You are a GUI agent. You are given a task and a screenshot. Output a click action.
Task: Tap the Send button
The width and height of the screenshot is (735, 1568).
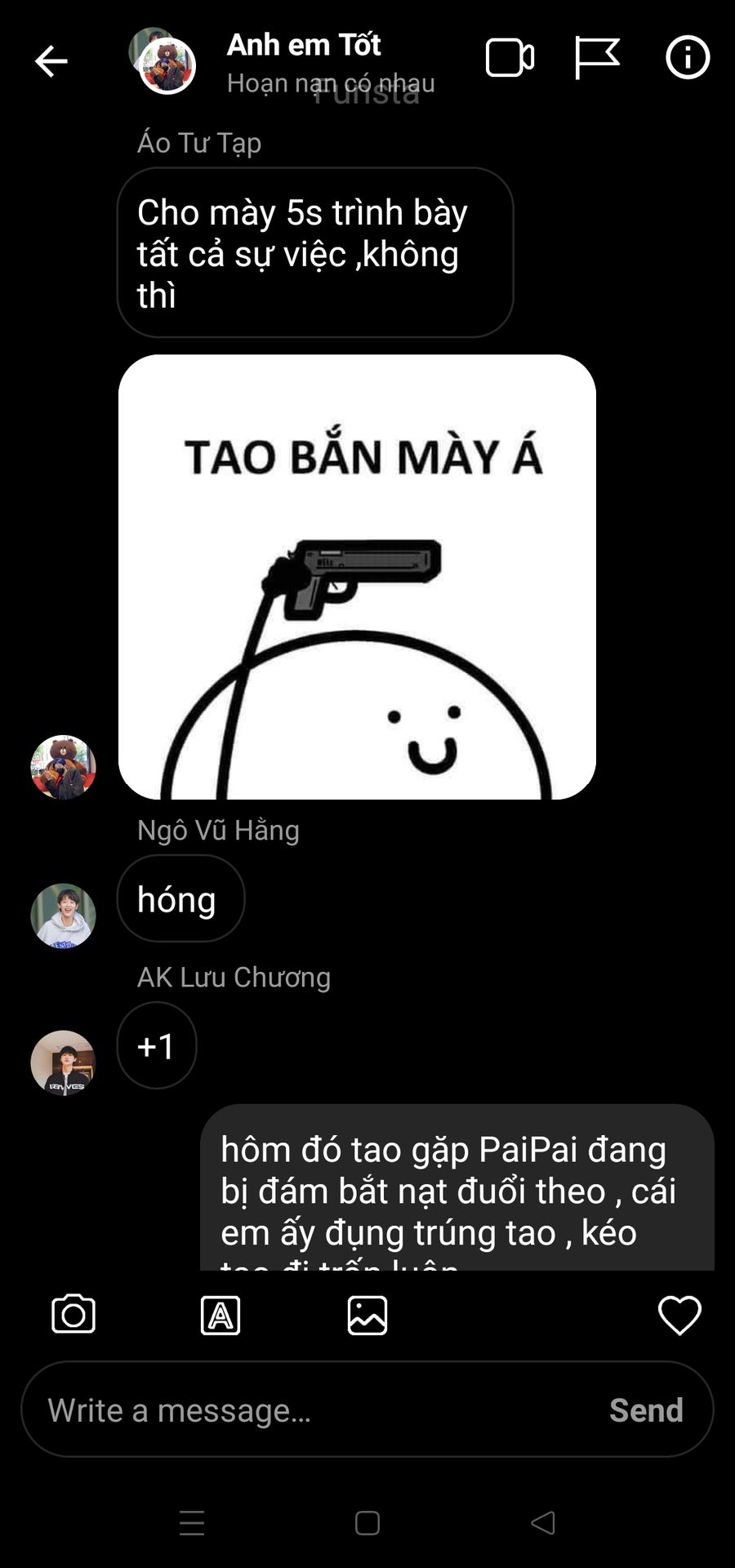click(x=646, y=1410)
